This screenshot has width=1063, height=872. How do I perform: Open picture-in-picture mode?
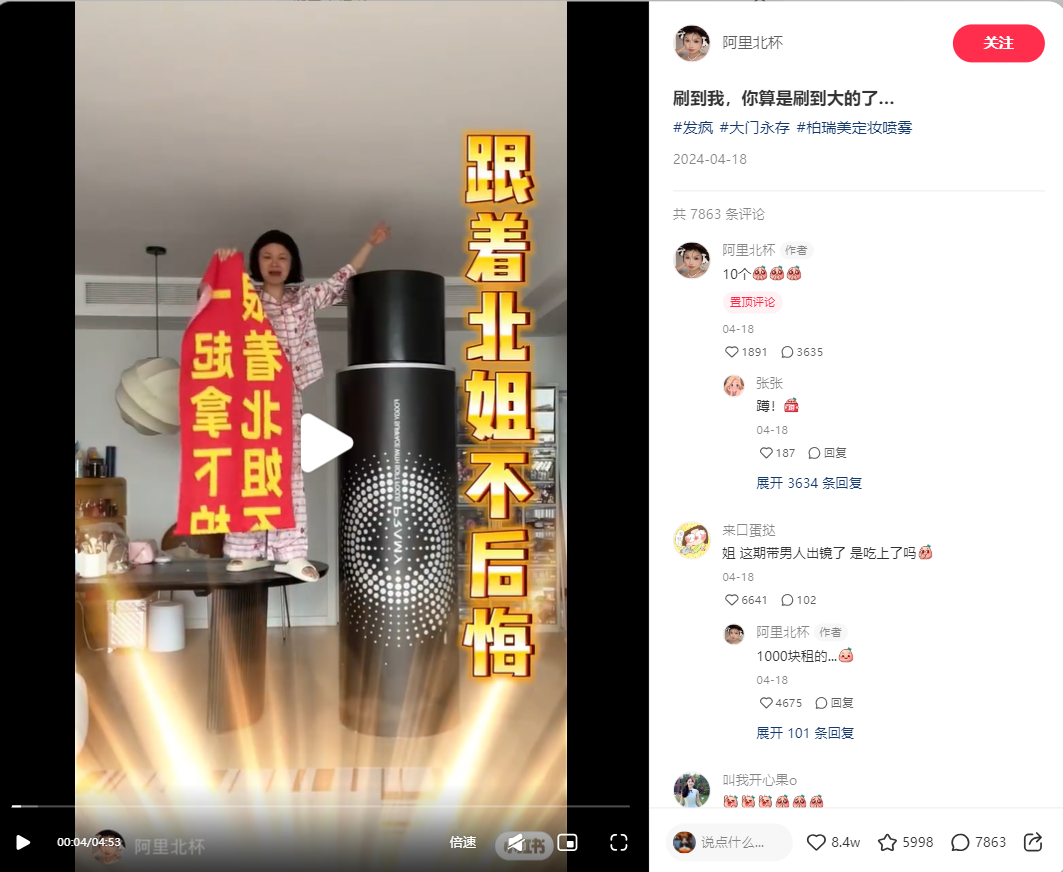567,842
